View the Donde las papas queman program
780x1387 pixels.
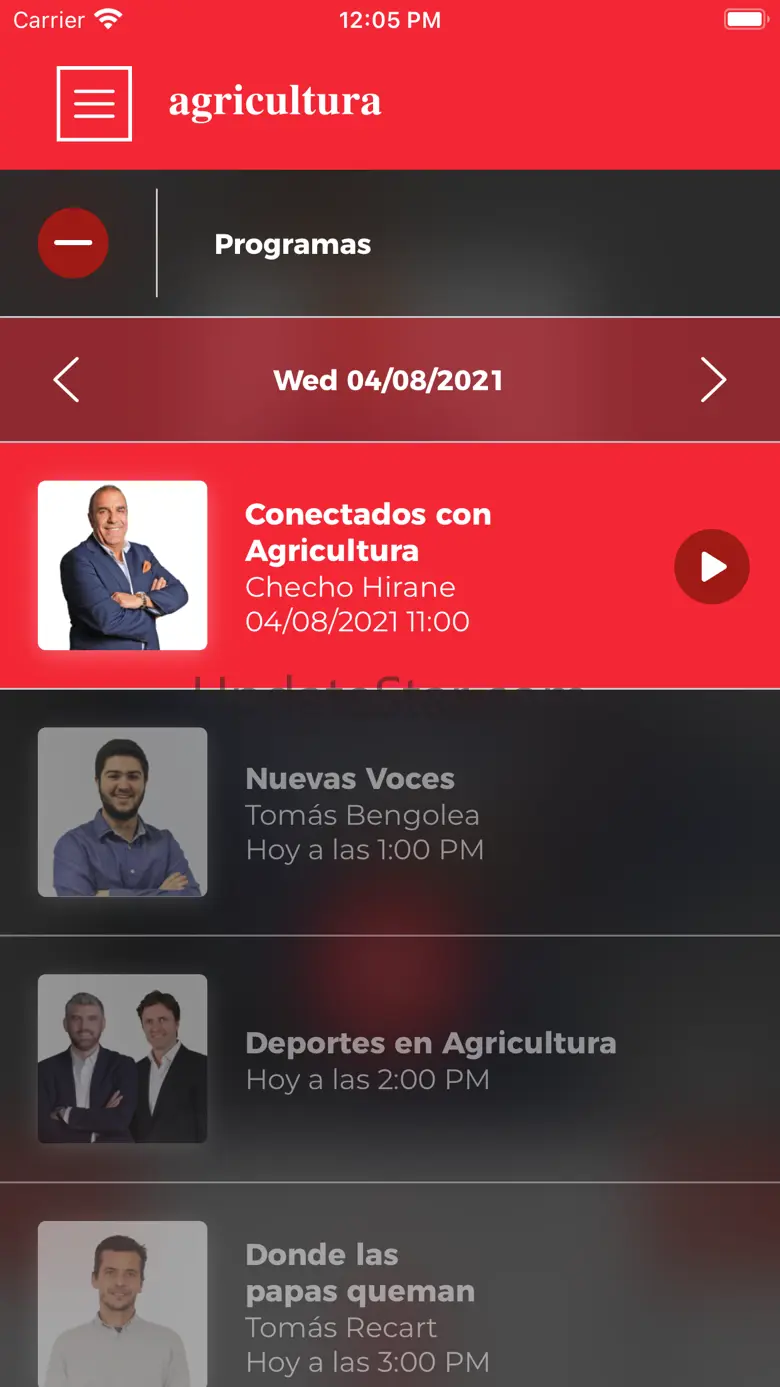(390, 1290)
